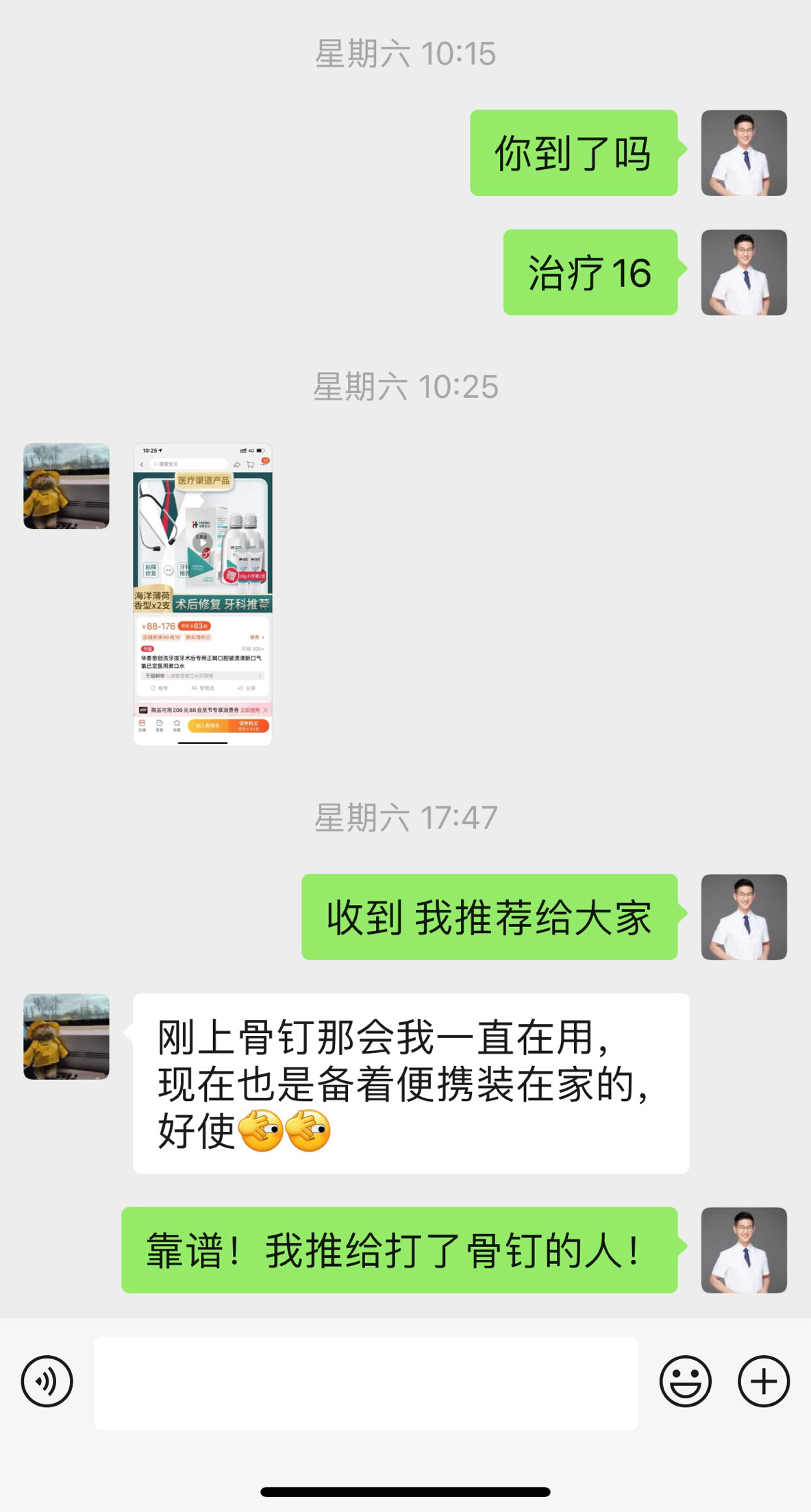Open the shared mouthwash product screenshot
Viewport: 811px width, 1512px height.
pos(203,594)
